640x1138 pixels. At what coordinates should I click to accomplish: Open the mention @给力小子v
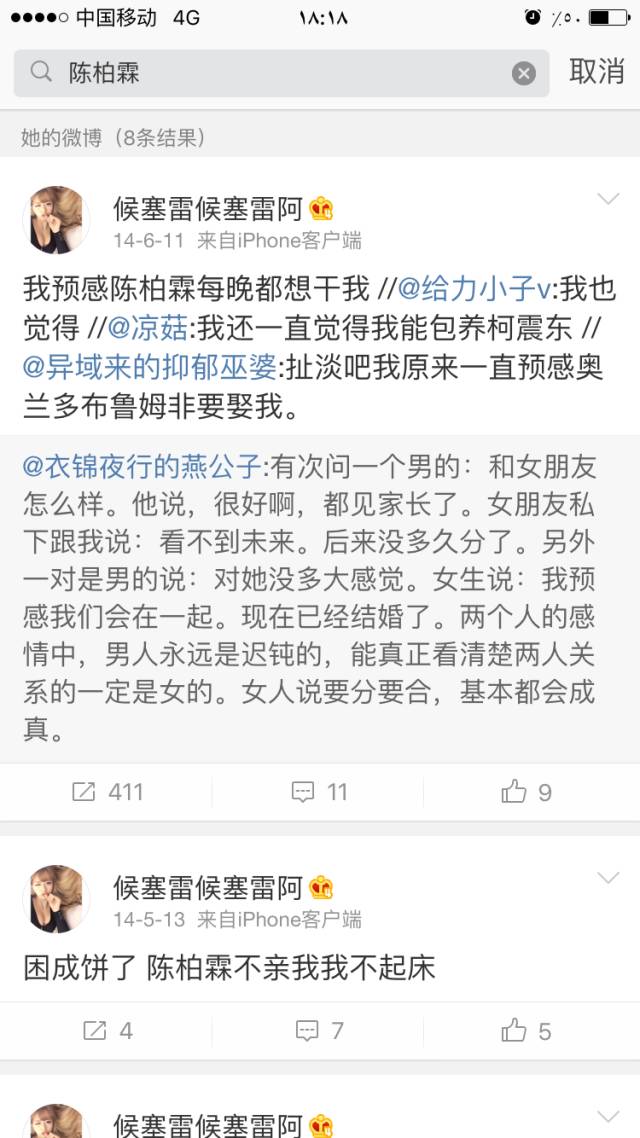point(475,290)
